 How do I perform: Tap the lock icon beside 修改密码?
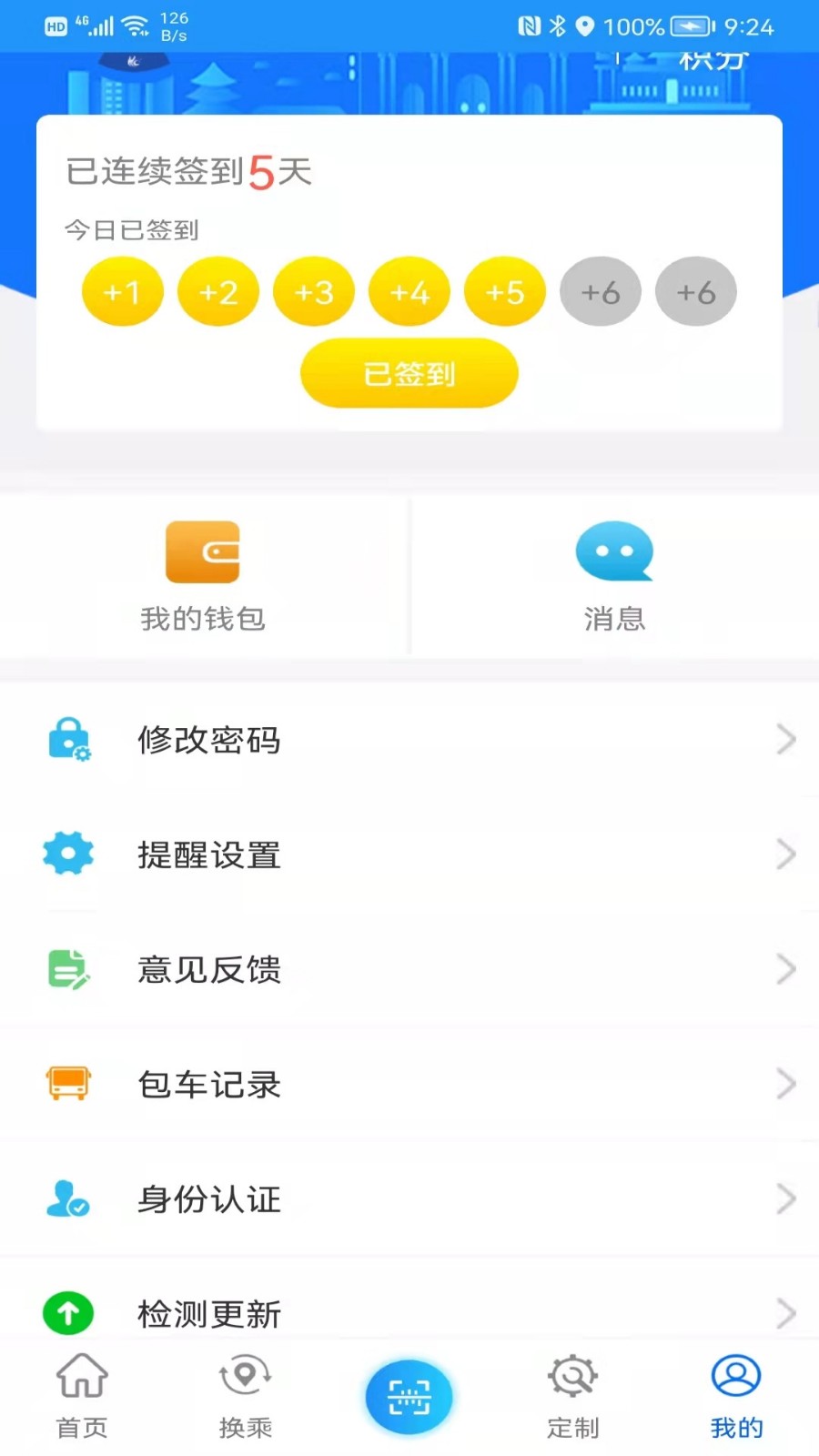[x=68, y=740]
